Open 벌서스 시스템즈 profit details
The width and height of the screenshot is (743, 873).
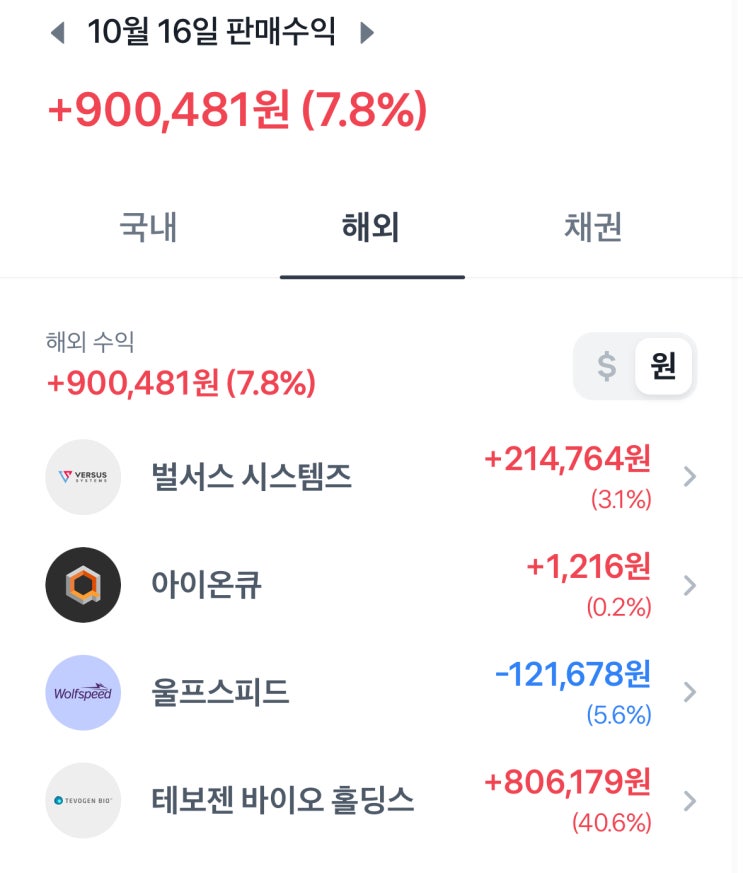(371, 477)
